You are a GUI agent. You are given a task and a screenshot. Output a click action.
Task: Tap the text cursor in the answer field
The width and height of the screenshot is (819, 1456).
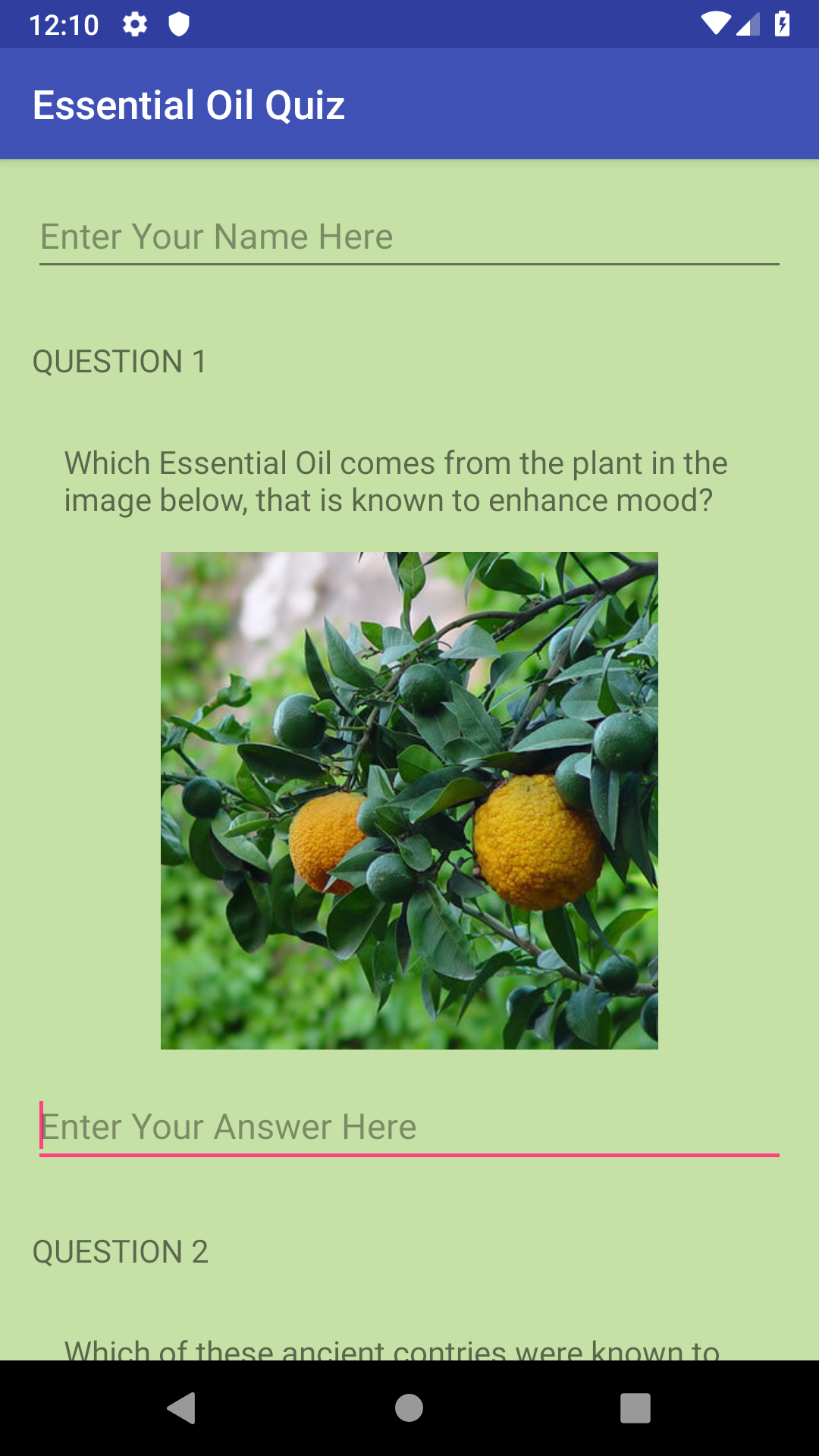coord(42,1127)
